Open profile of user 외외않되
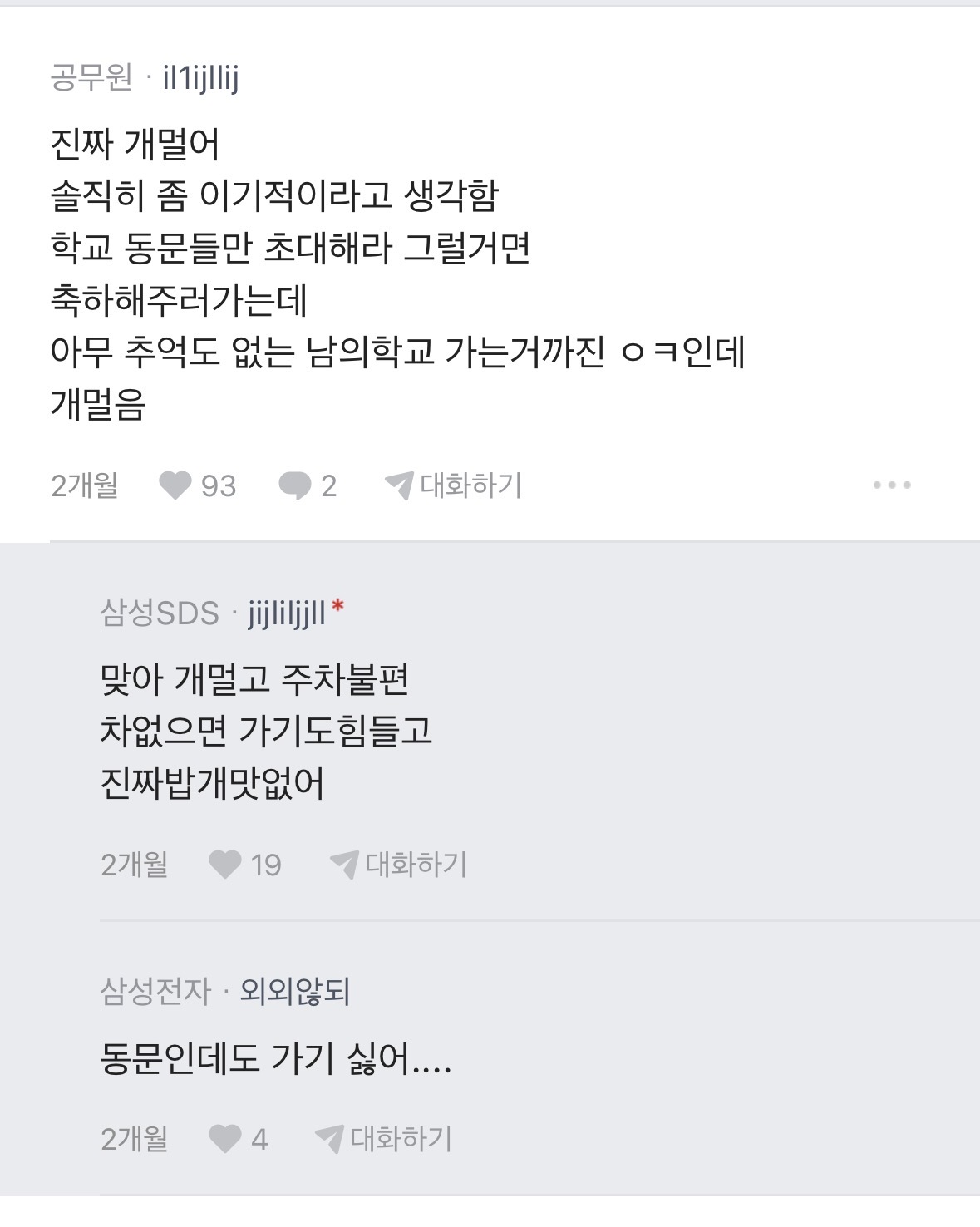980x1227 pixels. pyautogui.click(x=295, y=991)
